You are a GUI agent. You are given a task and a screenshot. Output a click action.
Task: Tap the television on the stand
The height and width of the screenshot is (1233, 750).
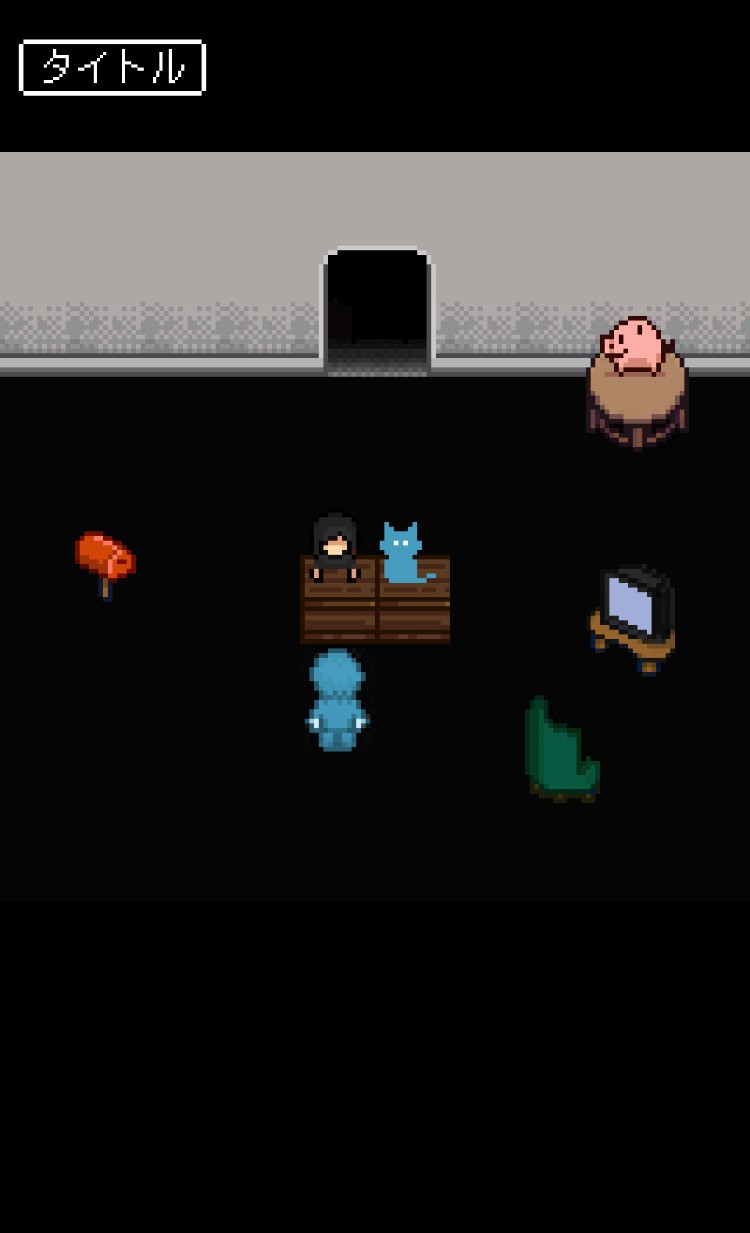tap(634, 612)
